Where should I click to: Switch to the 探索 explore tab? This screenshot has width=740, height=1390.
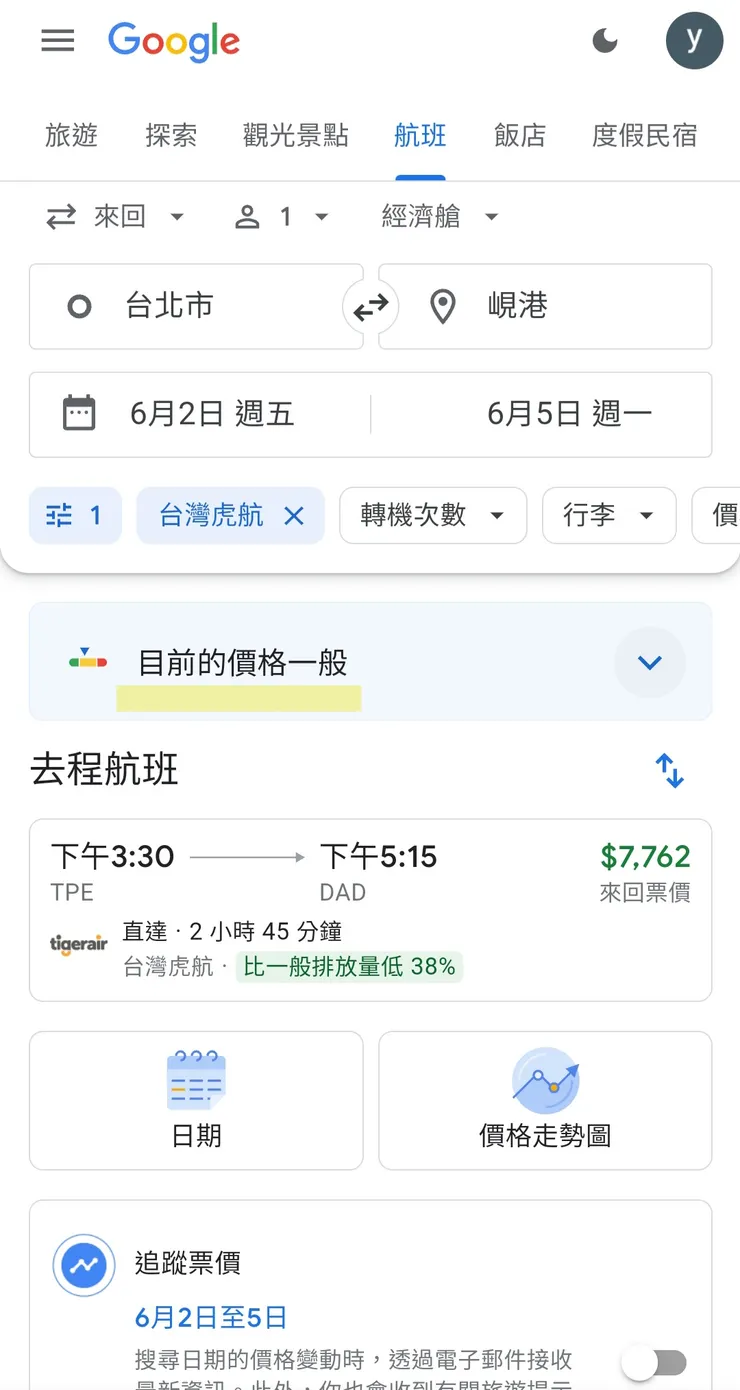pos(170,135)
